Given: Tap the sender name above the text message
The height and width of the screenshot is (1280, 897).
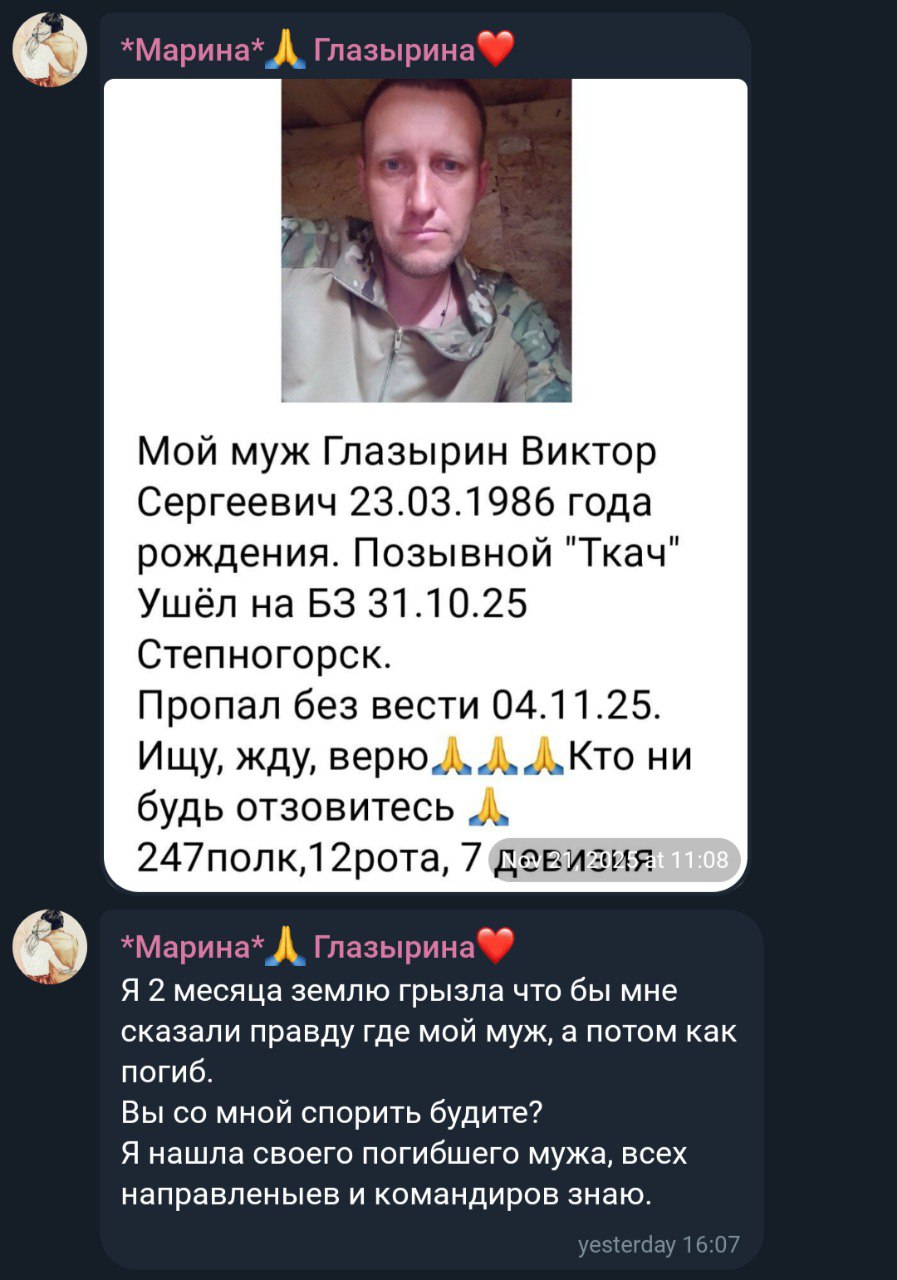Looking at the screenshot, I should point(316,946).
